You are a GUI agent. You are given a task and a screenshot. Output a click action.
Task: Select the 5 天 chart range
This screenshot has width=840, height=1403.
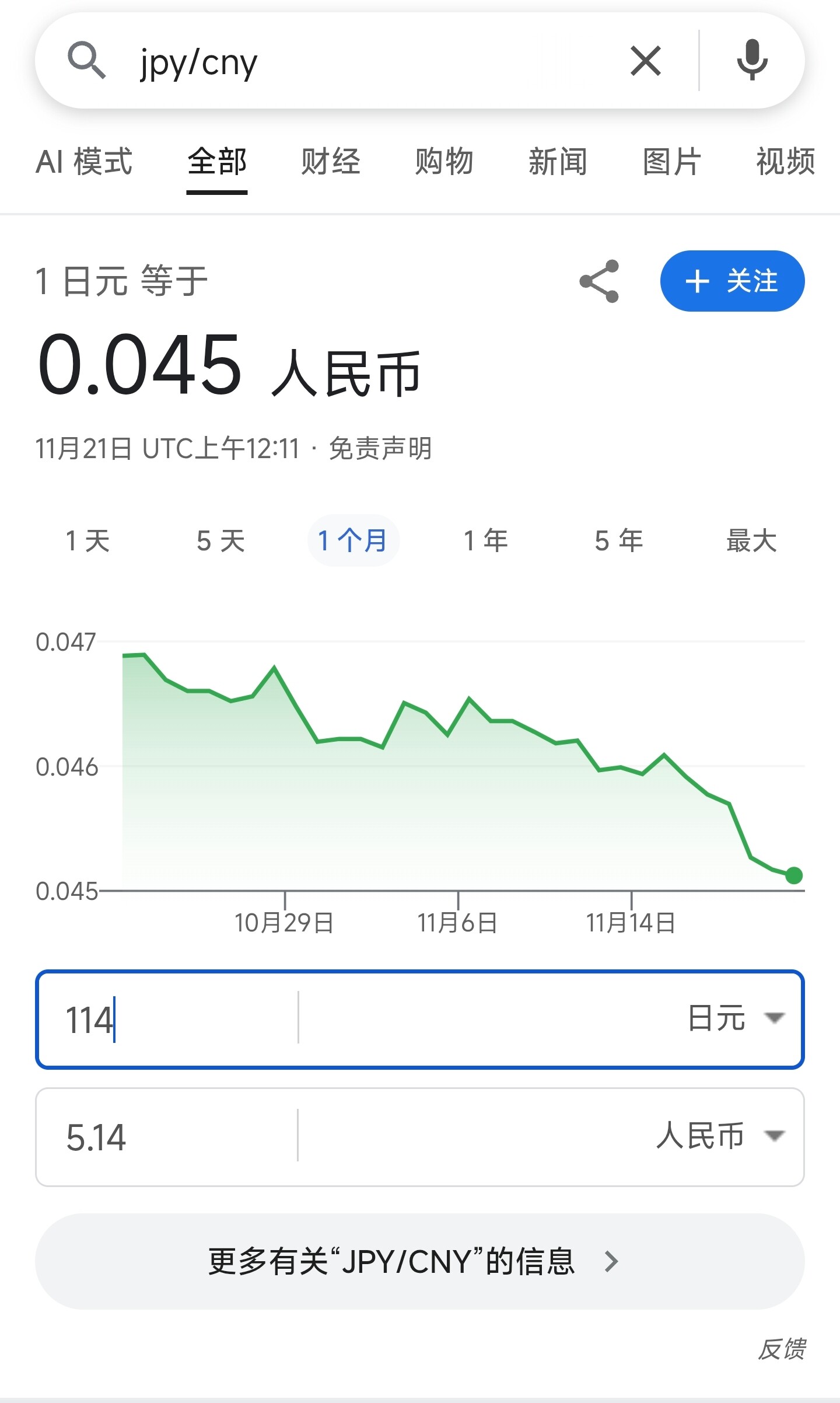tap(220, 540)
